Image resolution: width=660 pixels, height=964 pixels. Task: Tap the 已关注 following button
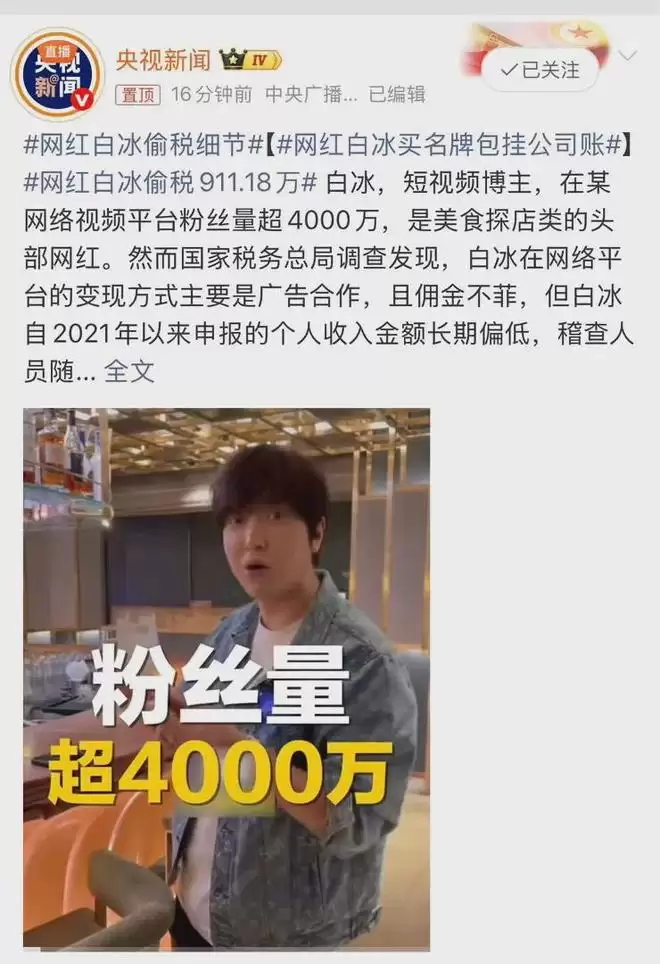click(x=541, y=69)
